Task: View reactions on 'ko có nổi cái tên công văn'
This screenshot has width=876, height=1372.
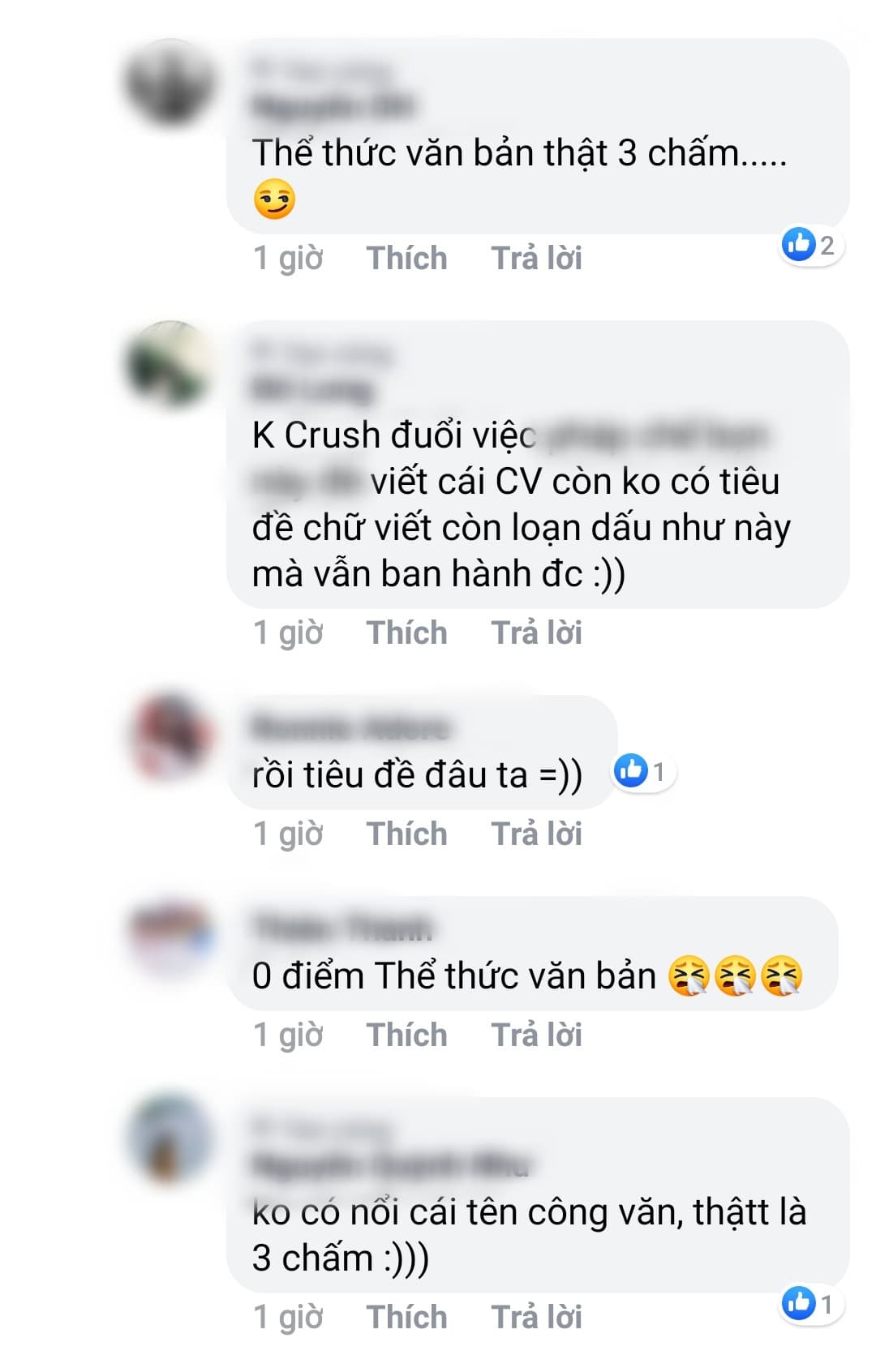Action: pos(810,1304)
